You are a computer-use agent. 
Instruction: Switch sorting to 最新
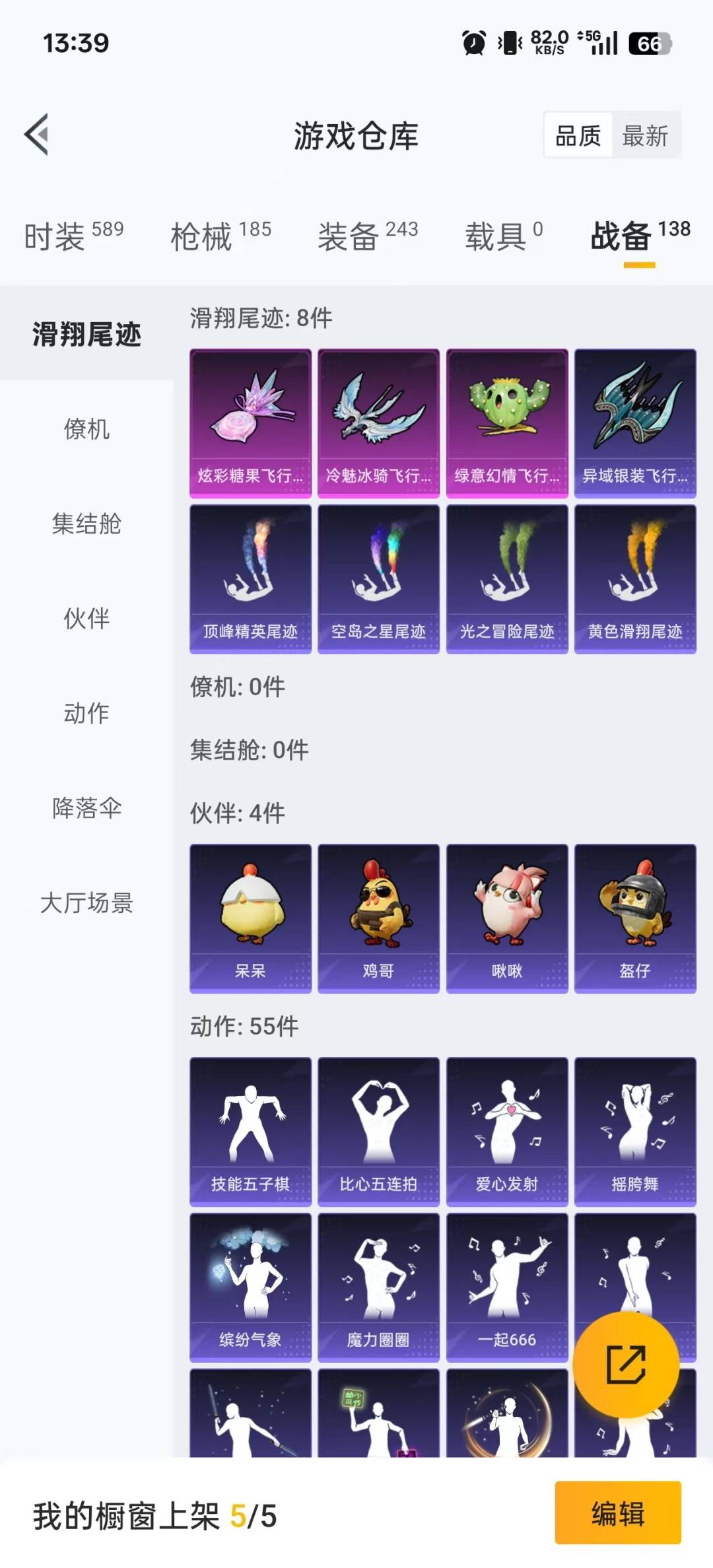(x=645, y=135)
